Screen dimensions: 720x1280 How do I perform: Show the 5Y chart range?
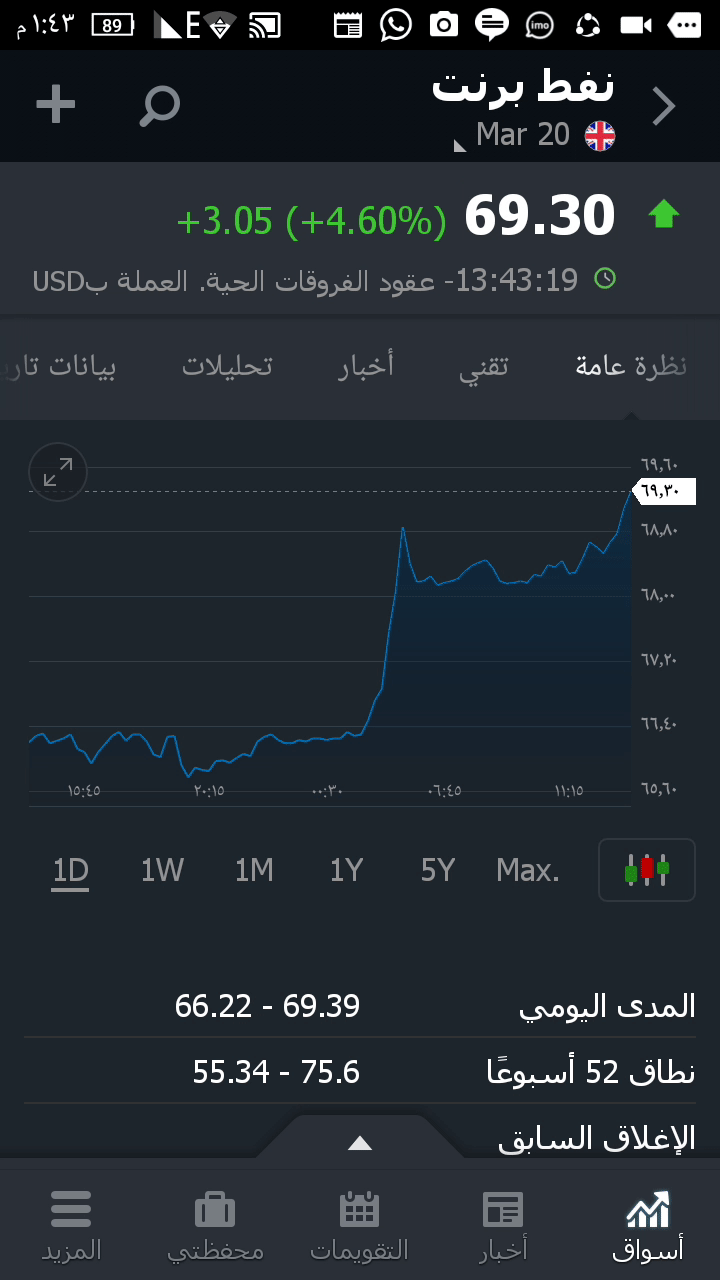(438, 871)
